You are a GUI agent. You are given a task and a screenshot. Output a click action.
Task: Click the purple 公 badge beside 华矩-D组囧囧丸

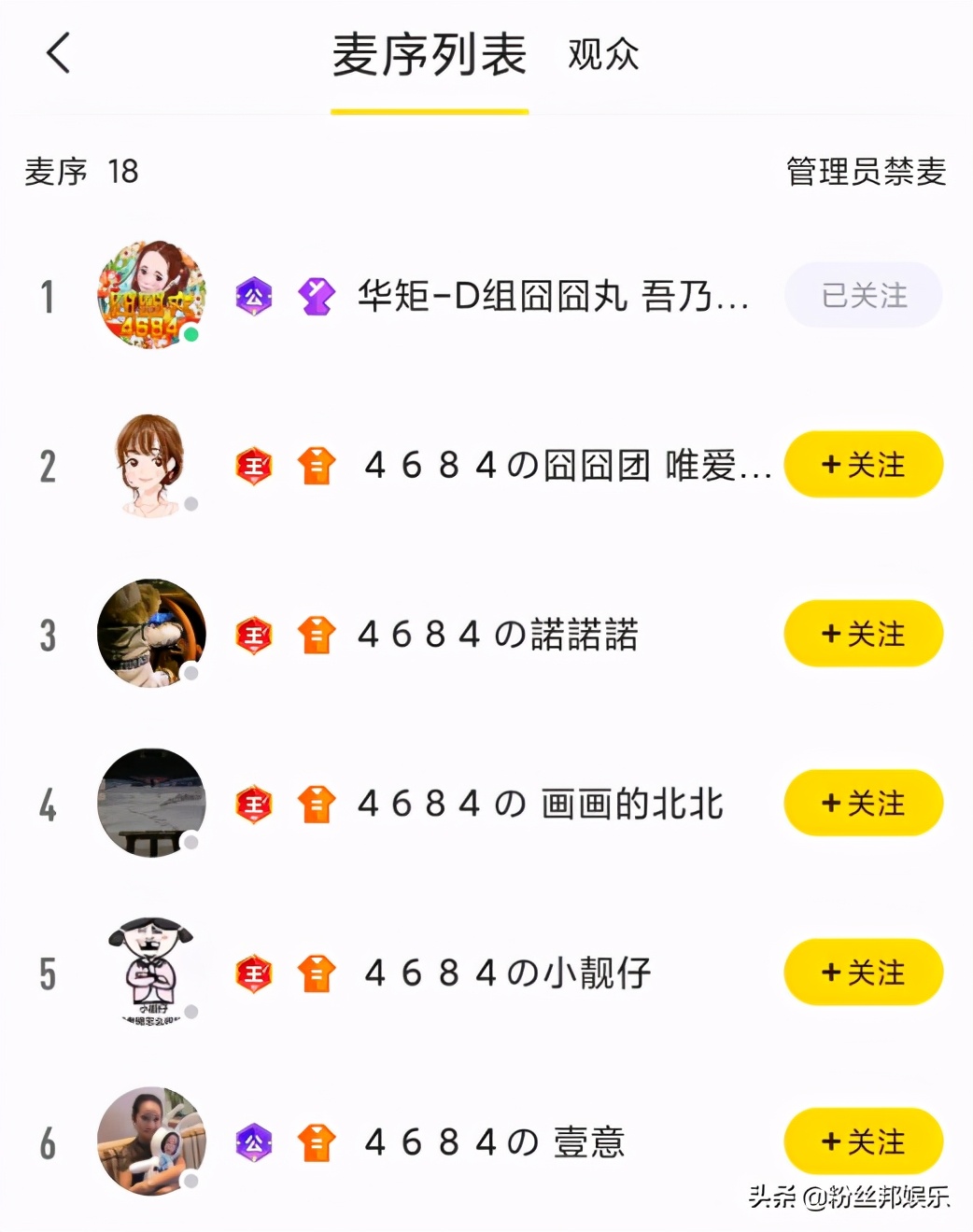252,296
